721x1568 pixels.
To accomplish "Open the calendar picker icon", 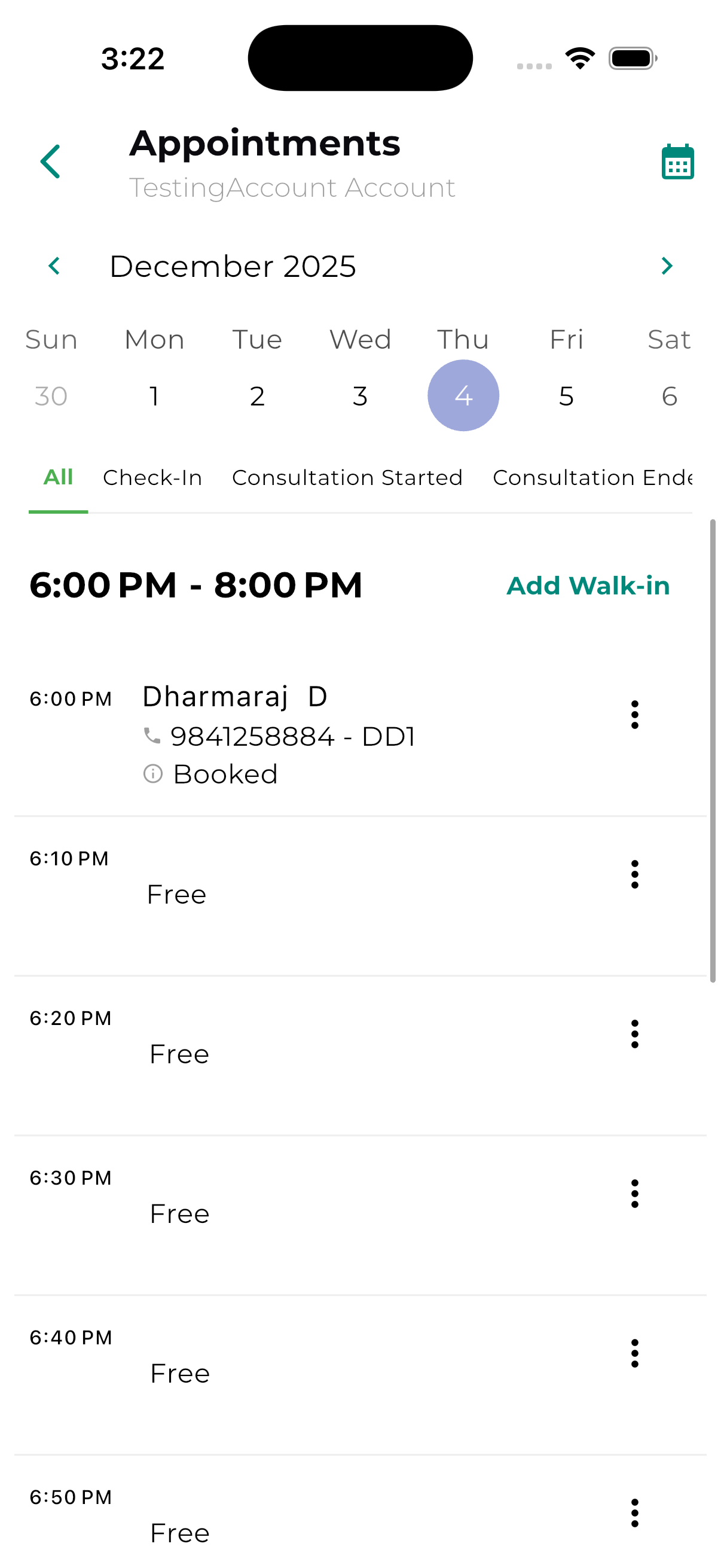I will pyautogui.click(x=677, y=162).
